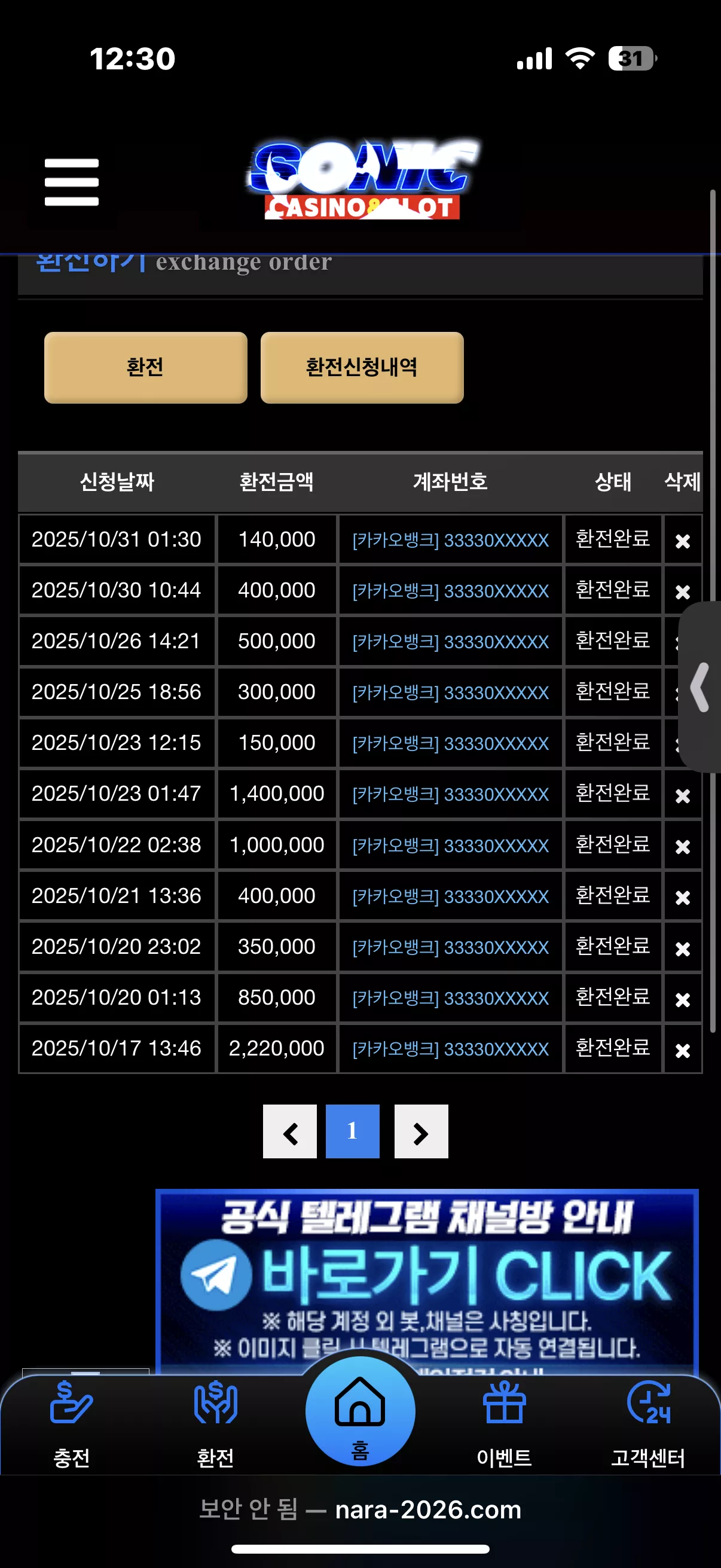Image resolution: width=721 pixels, height=1568 pixels.
Task: Expand the side panel arrow handle
Action: 700,687
